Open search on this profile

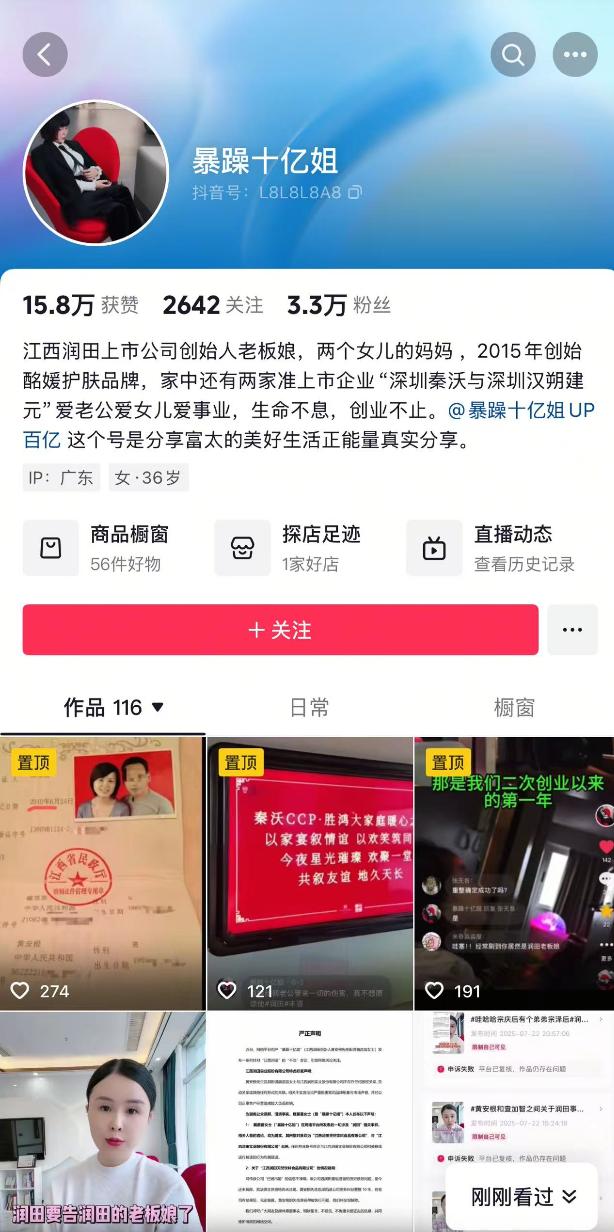[513, 55]
